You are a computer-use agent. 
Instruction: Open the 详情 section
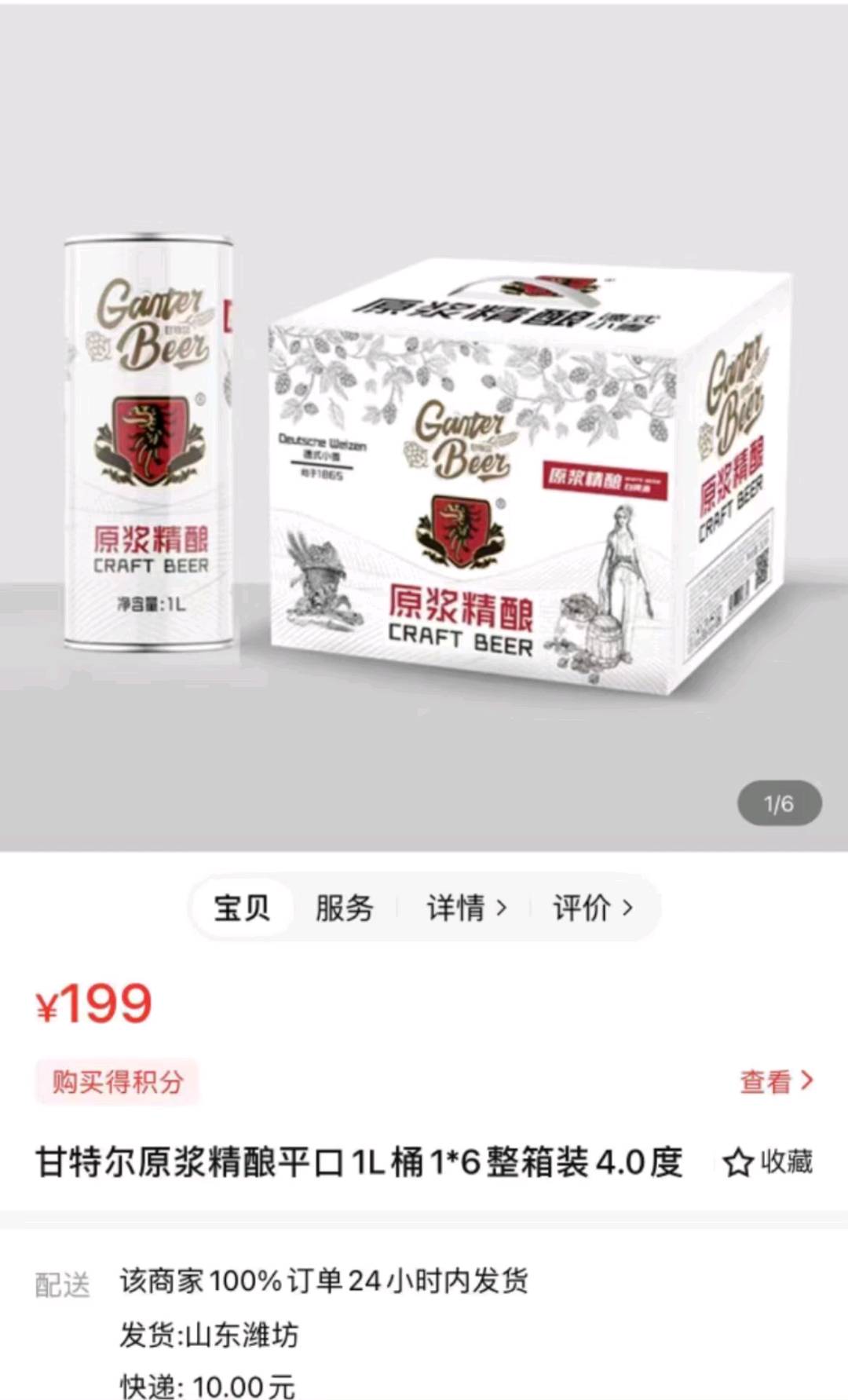pyautogui.click(x=466, y=908)
